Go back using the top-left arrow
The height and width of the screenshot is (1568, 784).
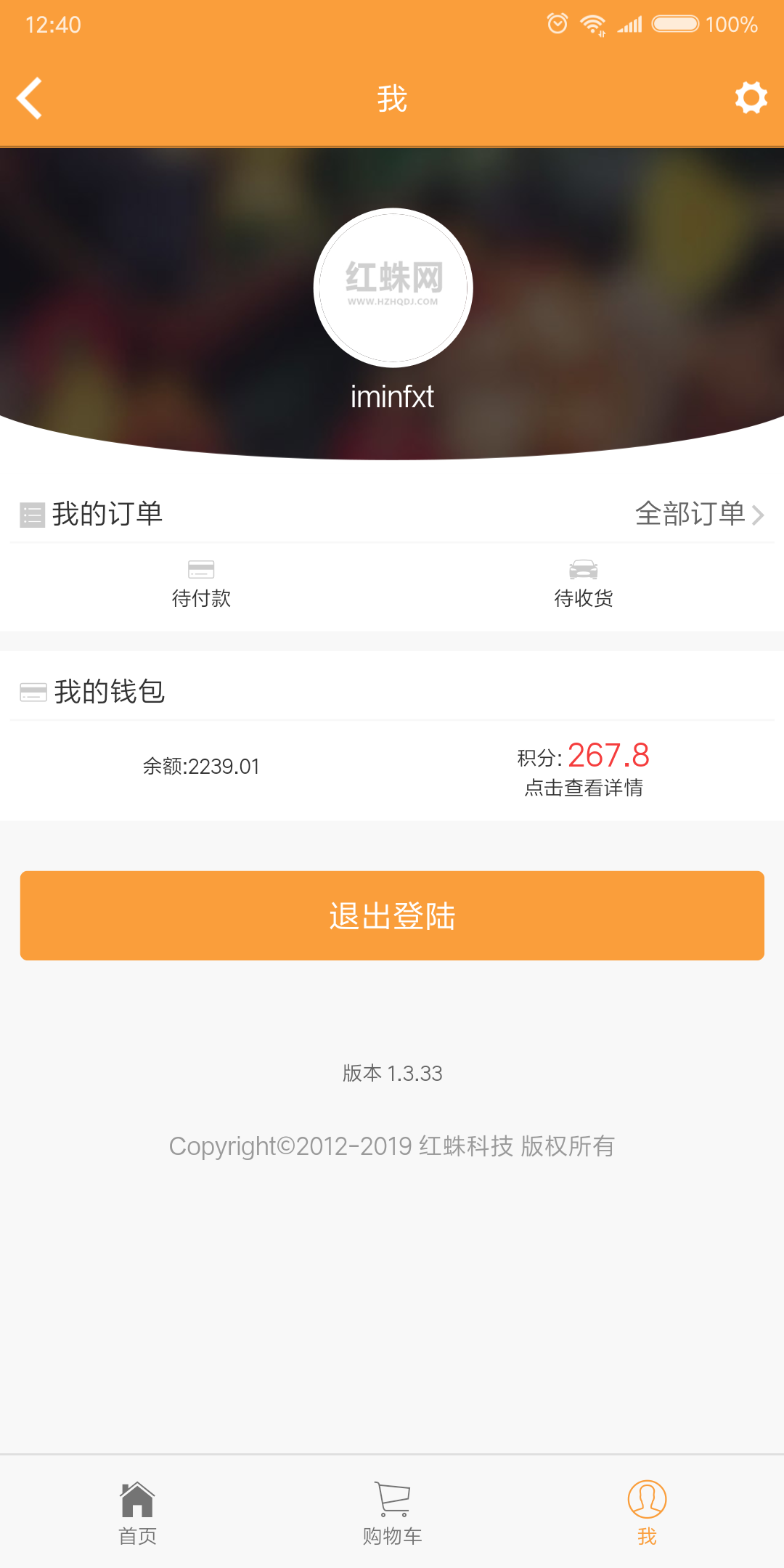click(x=30, y=98)
